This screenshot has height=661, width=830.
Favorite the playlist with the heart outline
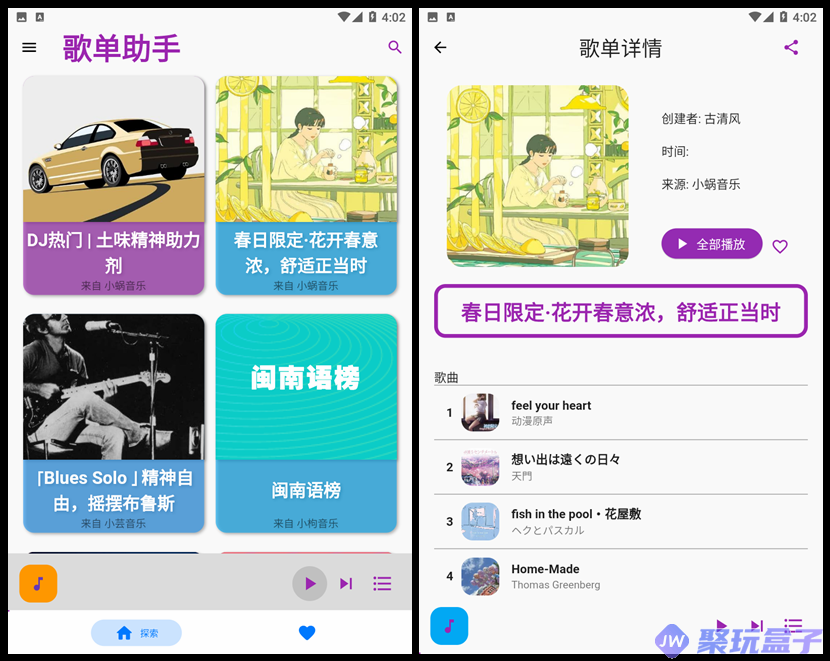tap(780, 246)
